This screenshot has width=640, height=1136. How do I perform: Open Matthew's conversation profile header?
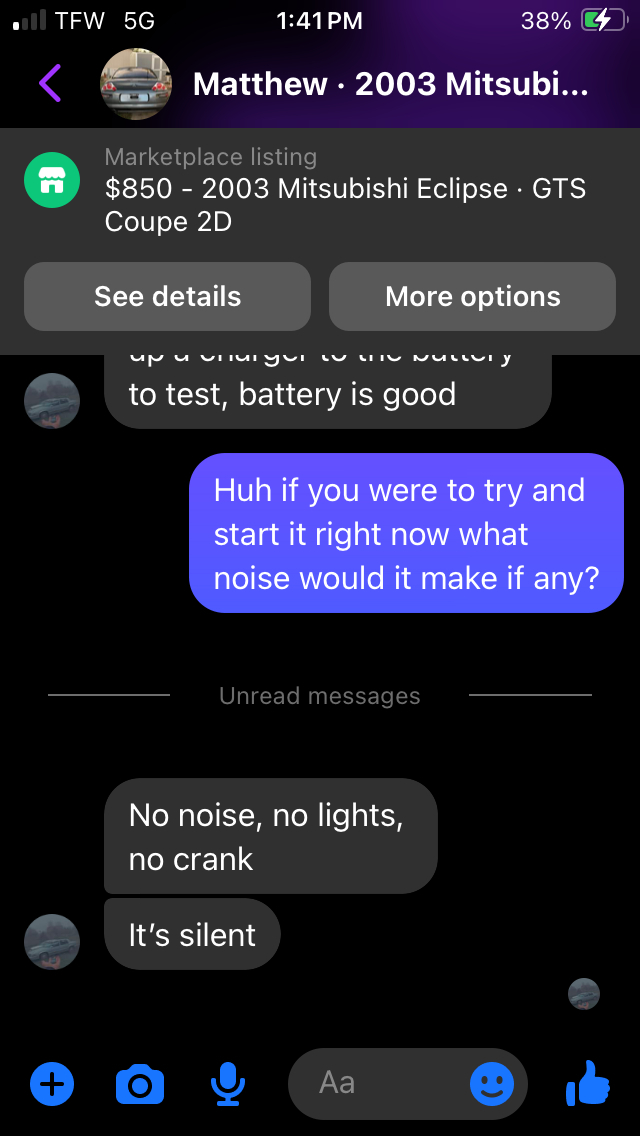point(390,84)
